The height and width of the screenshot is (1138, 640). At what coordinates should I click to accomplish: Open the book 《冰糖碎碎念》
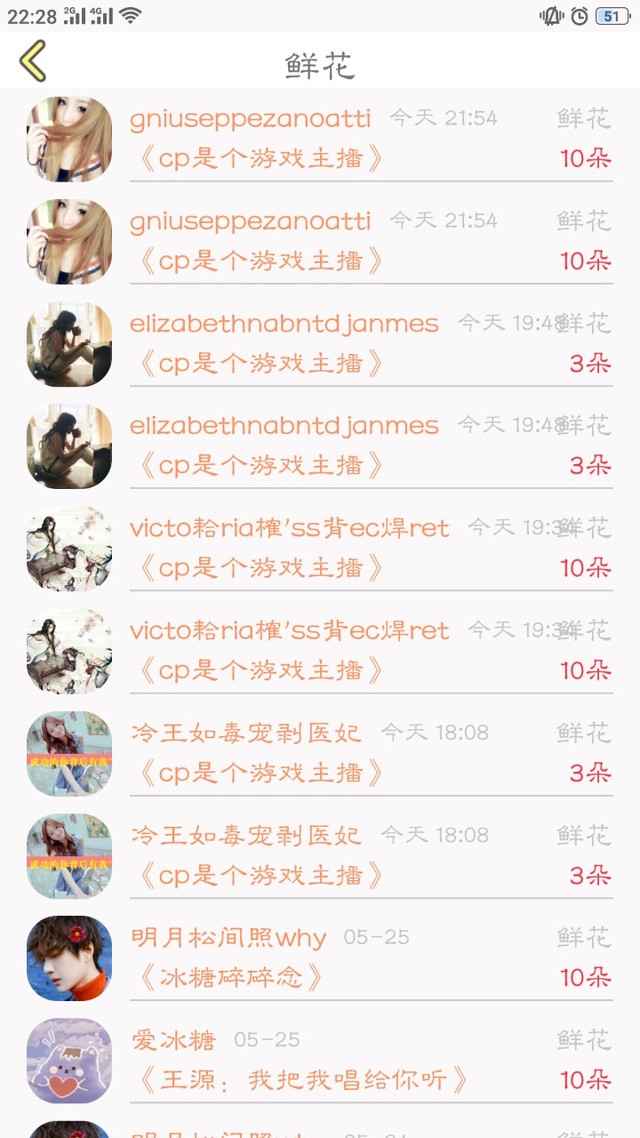coord(231,977)
